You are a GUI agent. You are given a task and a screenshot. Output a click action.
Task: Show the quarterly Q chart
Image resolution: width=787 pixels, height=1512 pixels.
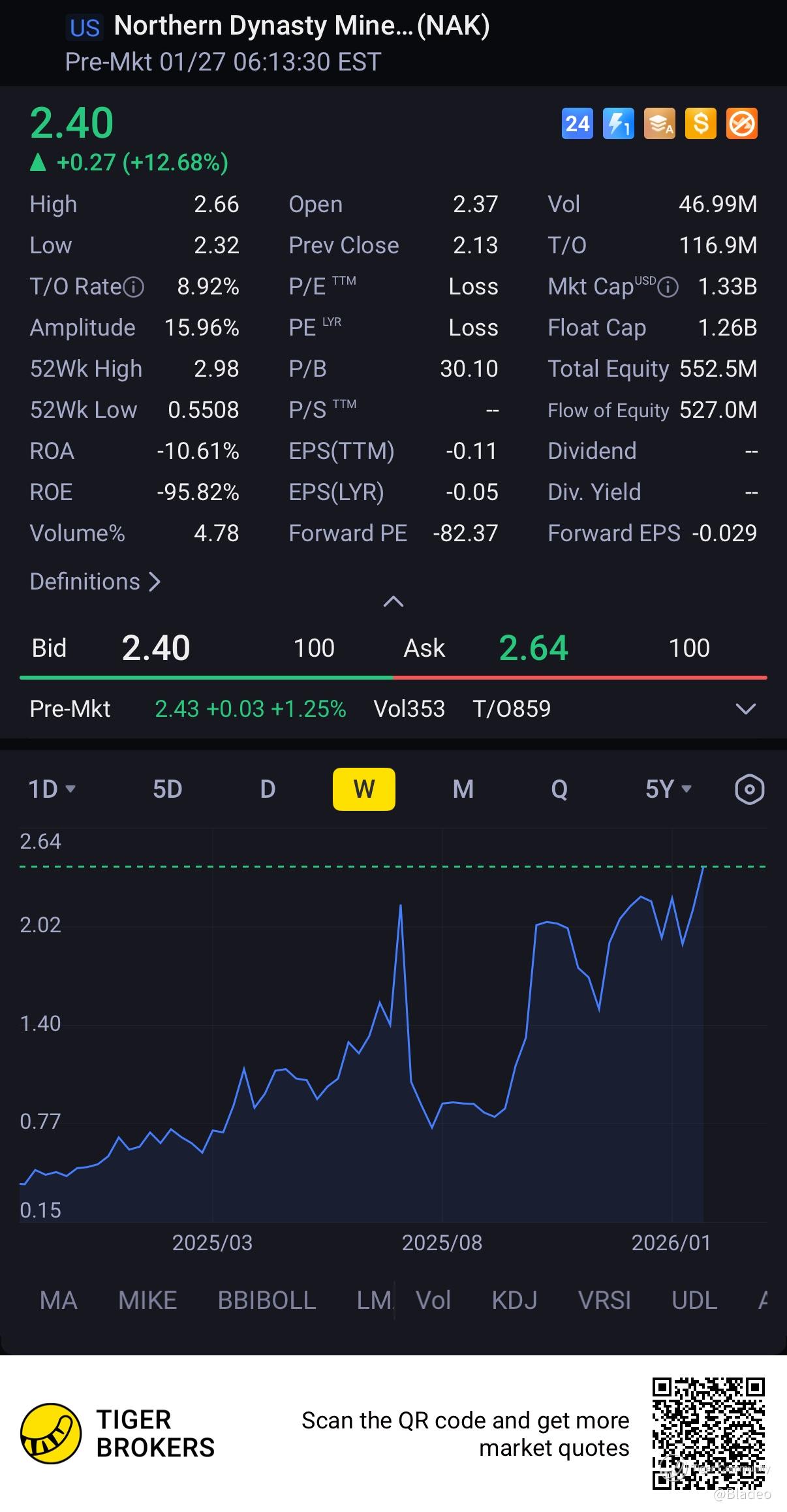(x=559, y=789)
